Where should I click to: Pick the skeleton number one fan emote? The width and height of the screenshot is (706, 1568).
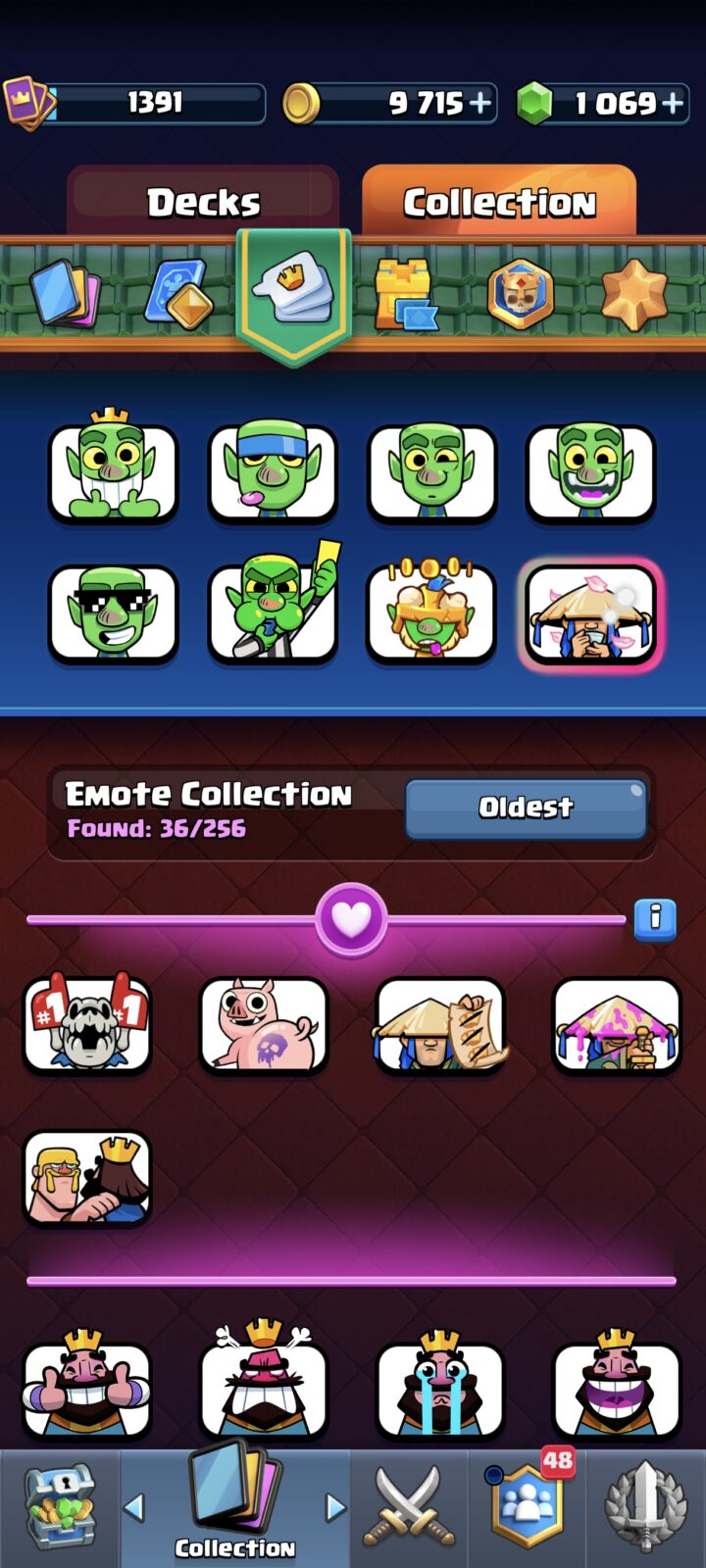point(87,1023)
